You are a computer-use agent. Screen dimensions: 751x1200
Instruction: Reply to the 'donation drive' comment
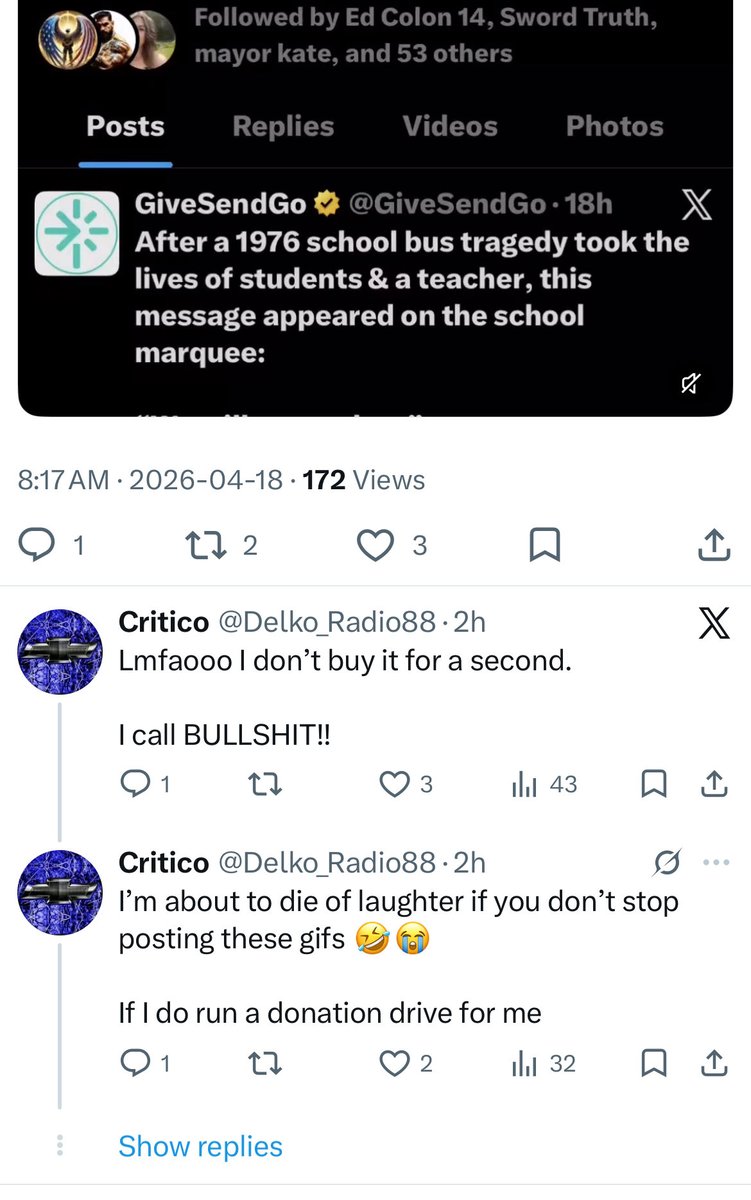(134, 1064)
